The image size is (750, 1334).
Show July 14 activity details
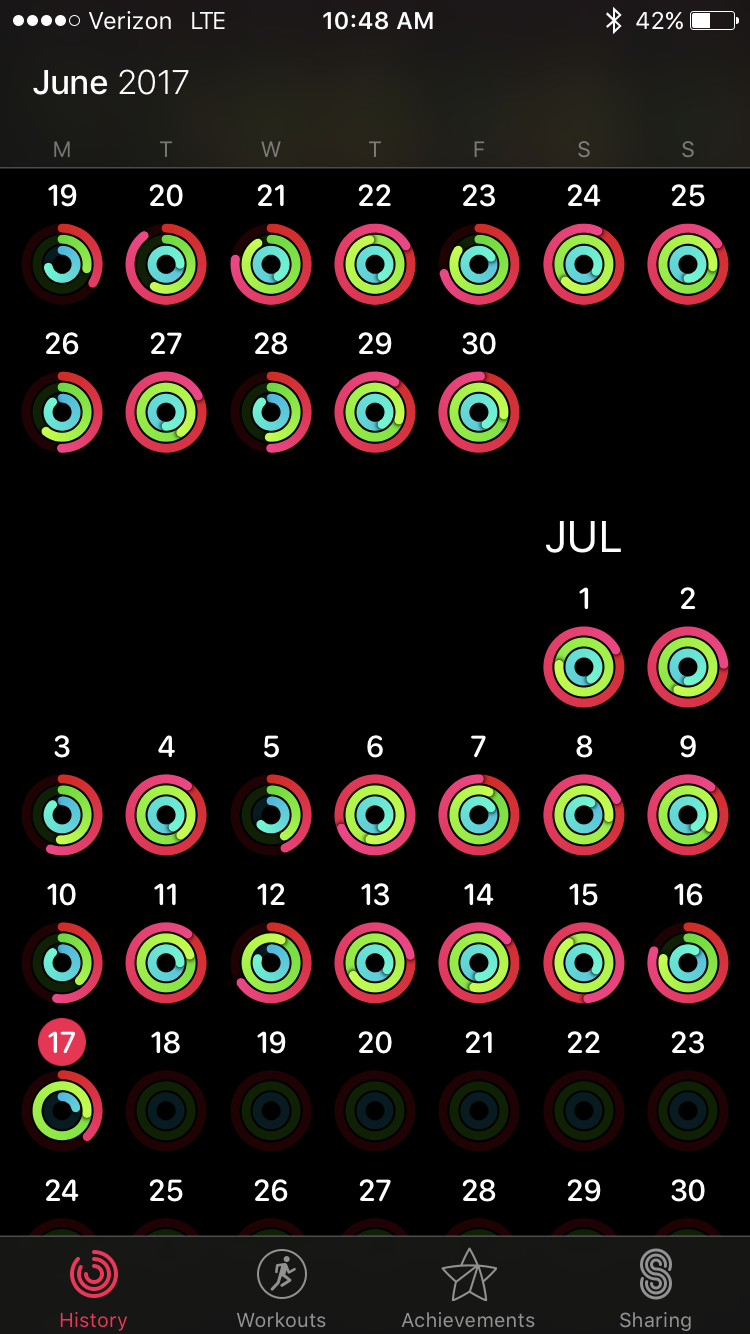[479, 963]
